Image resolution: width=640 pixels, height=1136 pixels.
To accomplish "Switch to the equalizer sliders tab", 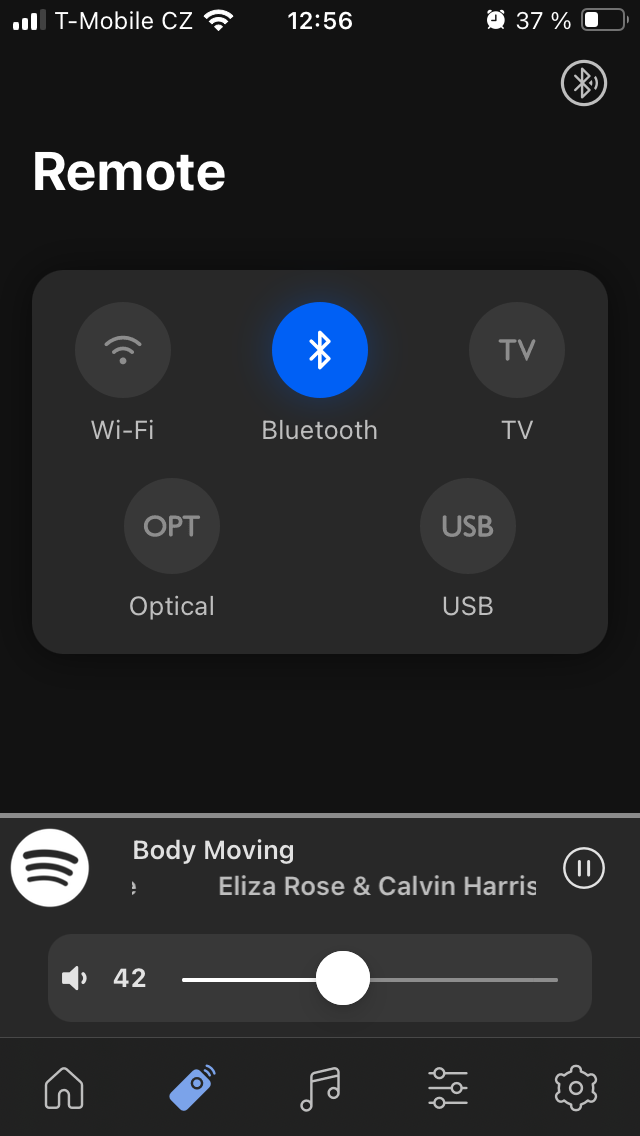I will point(447,1087).
